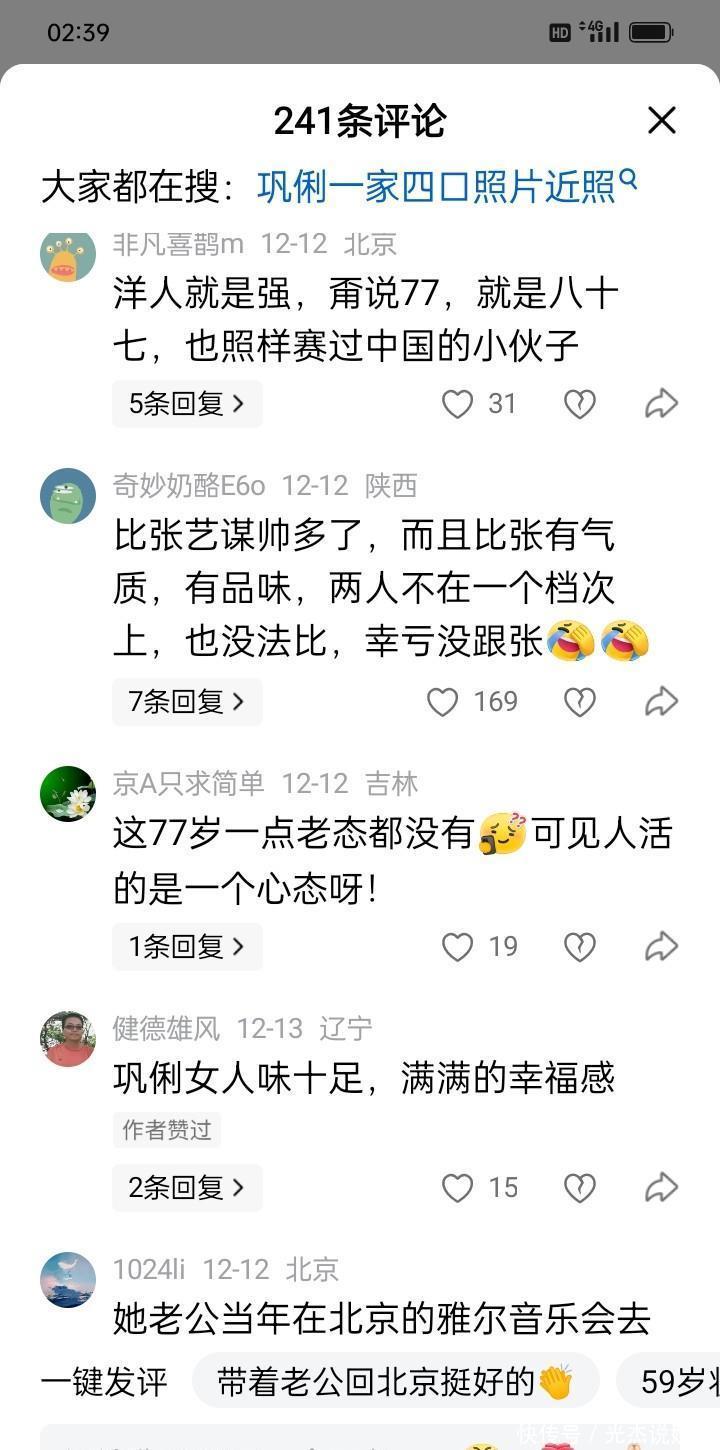The height and width of the screenshot is (1450, 720).
Task: Expand 5条回复 under 非凡喜鹊m's comment
Action: click(x=187, y=404)
